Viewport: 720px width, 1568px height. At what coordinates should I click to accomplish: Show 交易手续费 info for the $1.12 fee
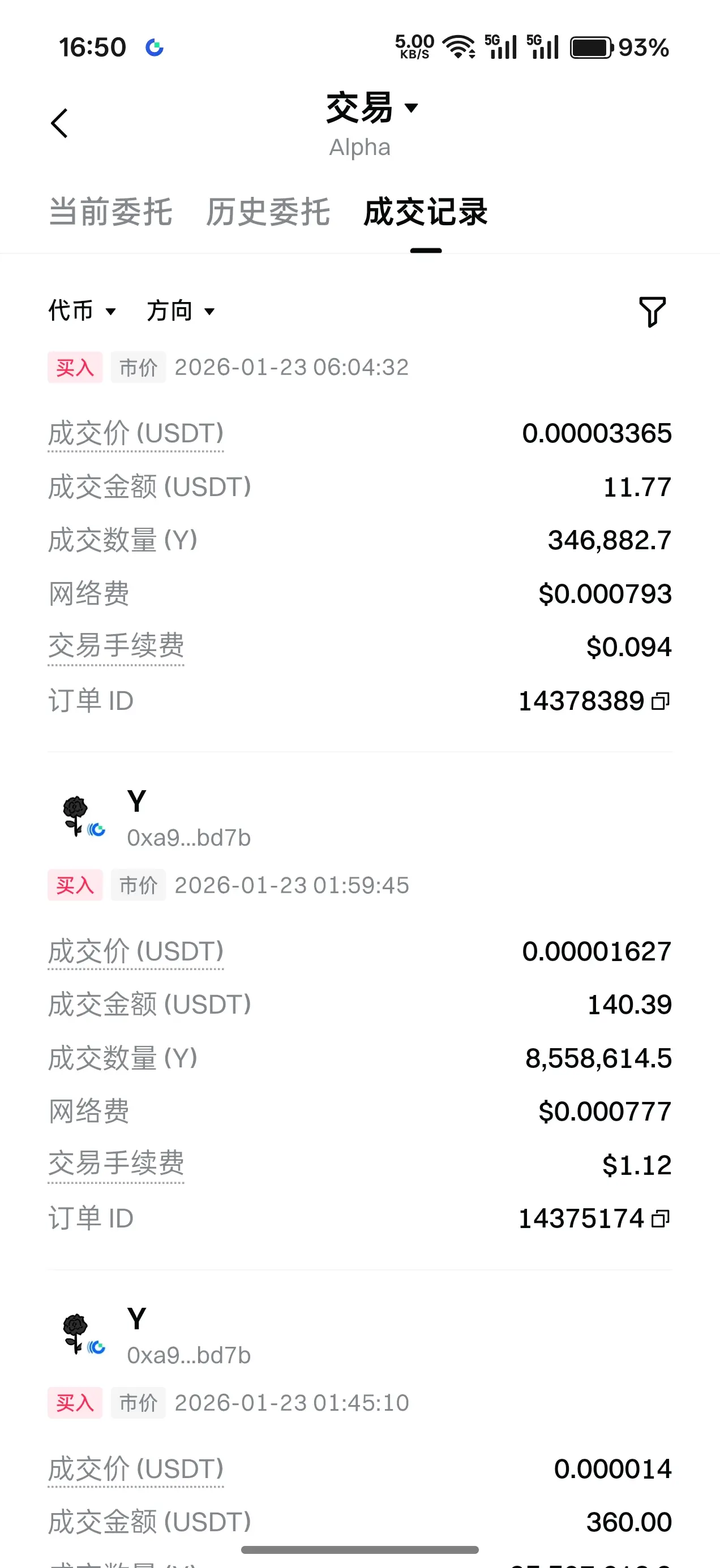click(x=115, y=1164)
